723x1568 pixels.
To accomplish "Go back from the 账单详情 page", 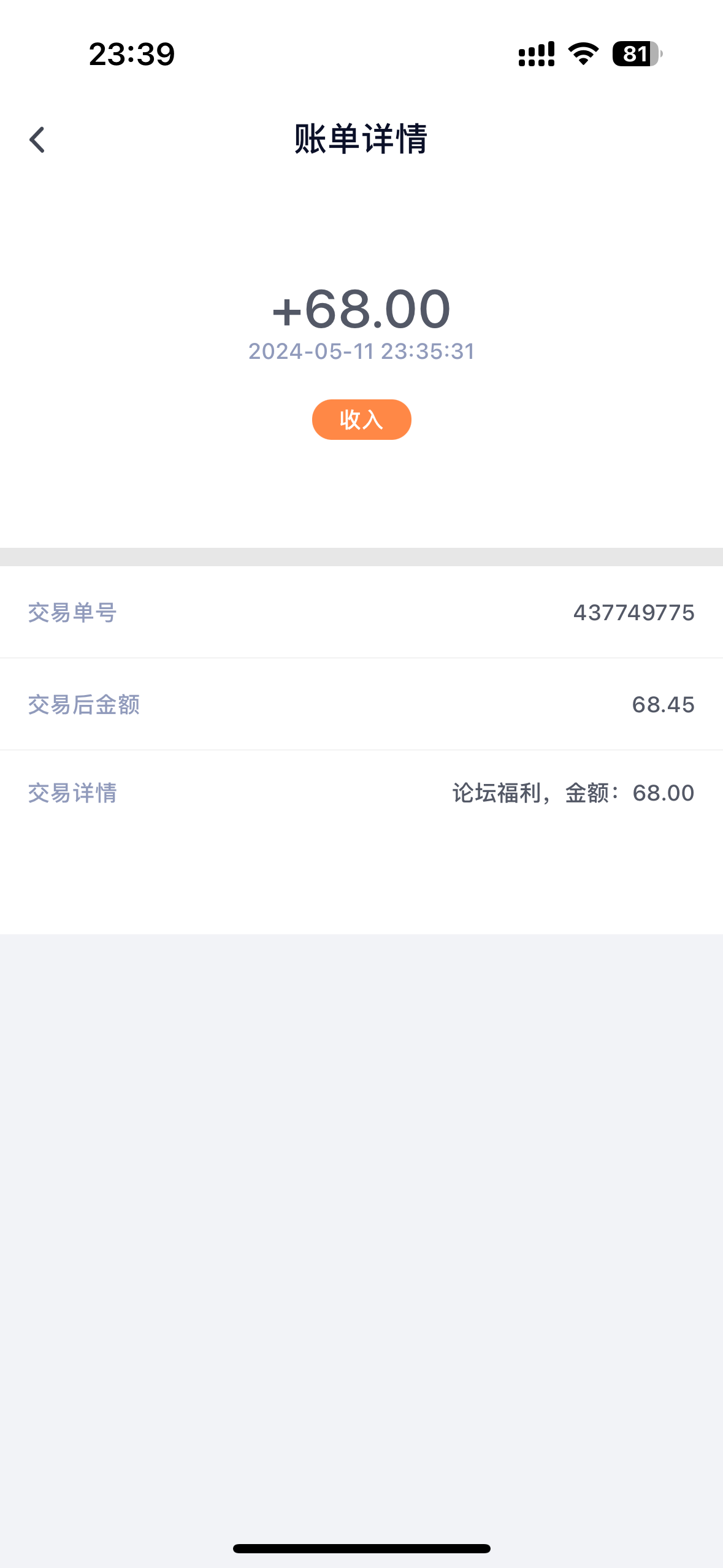I will click(x=37, y=140).
